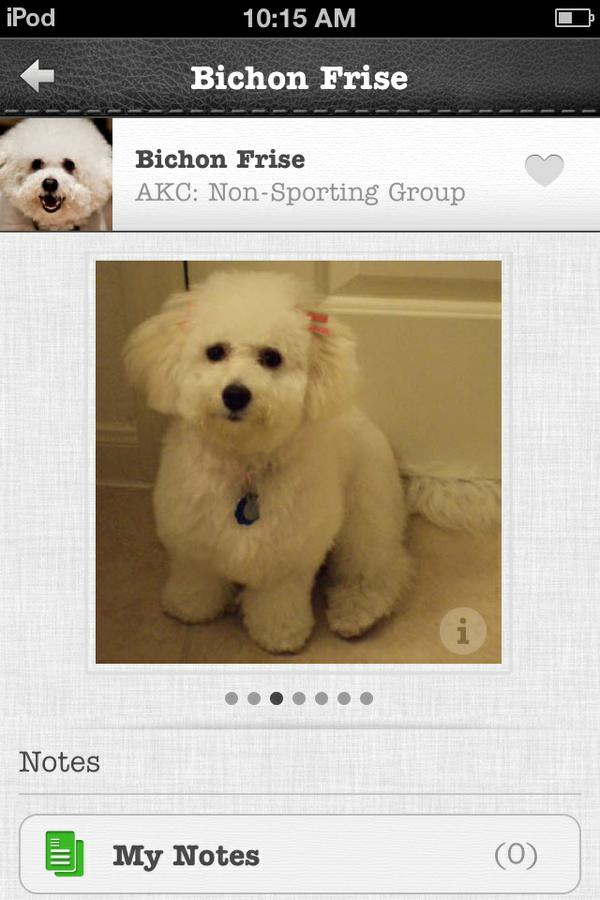Screen dimensions: 600x900
Task: Open the large Bichon Frise photo
Action: pyautogui.click(x=298, y=462)
